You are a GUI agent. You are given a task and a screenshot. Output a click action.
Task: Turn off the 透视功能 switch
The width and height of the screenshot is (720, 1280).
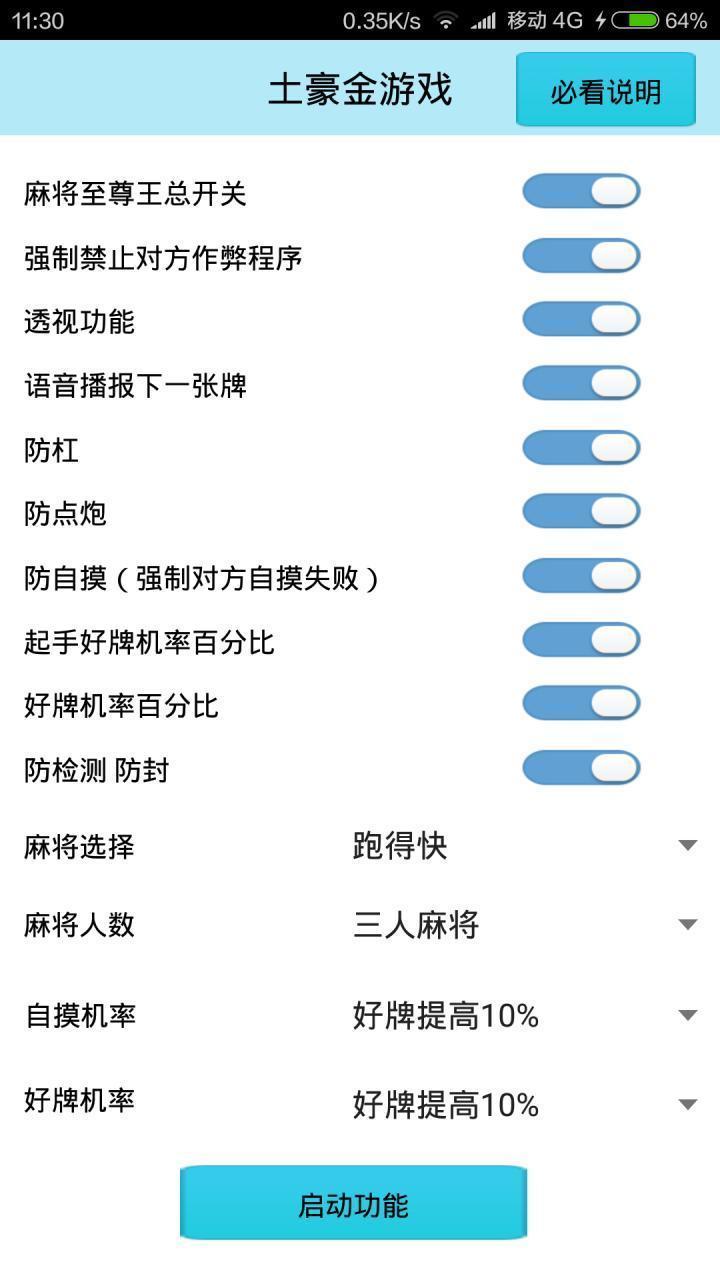pyautogui.click(x=581, y=318)
